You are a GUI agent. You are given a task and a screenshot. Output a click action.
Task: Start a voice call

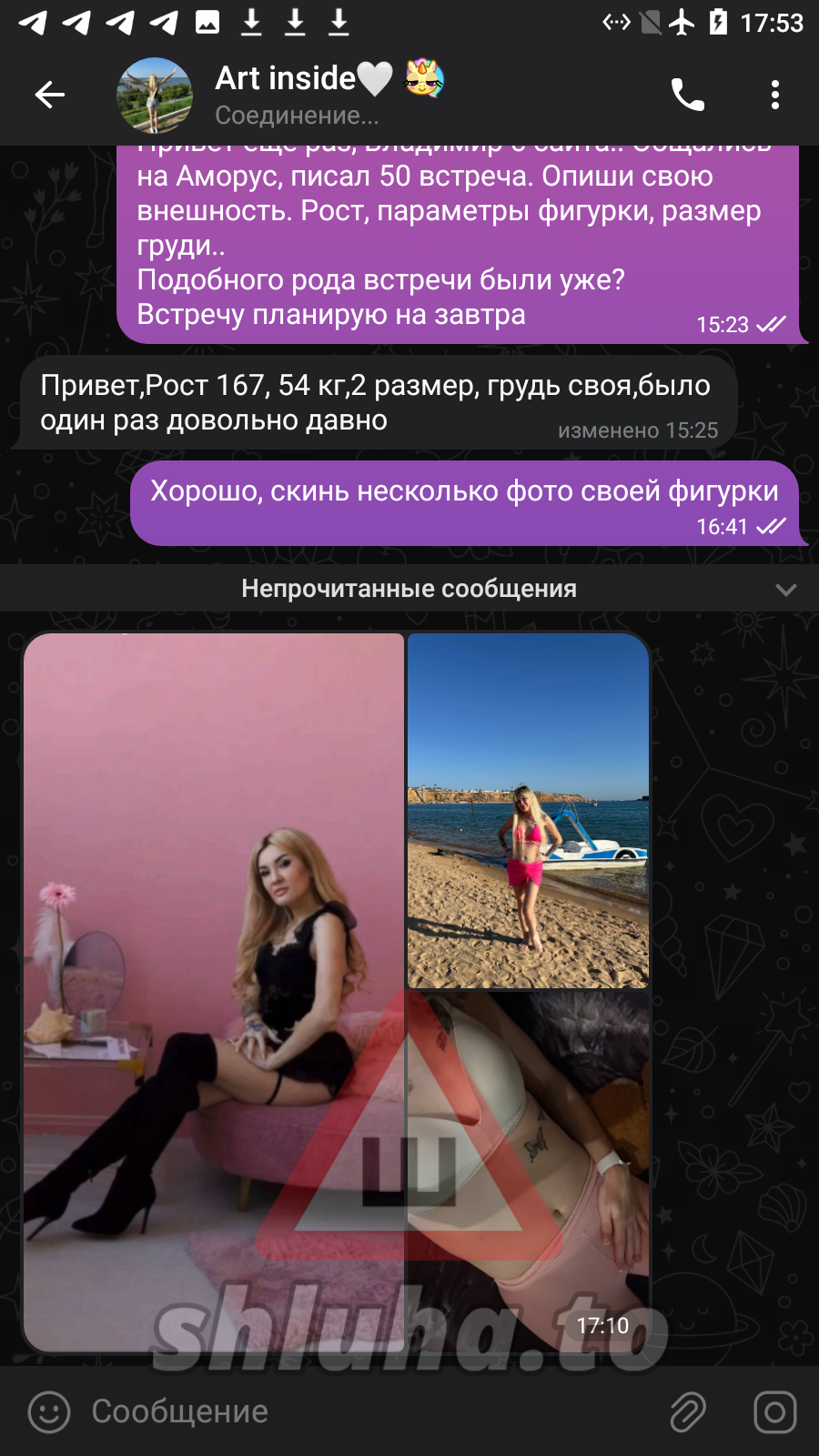[x=687, y=95]
